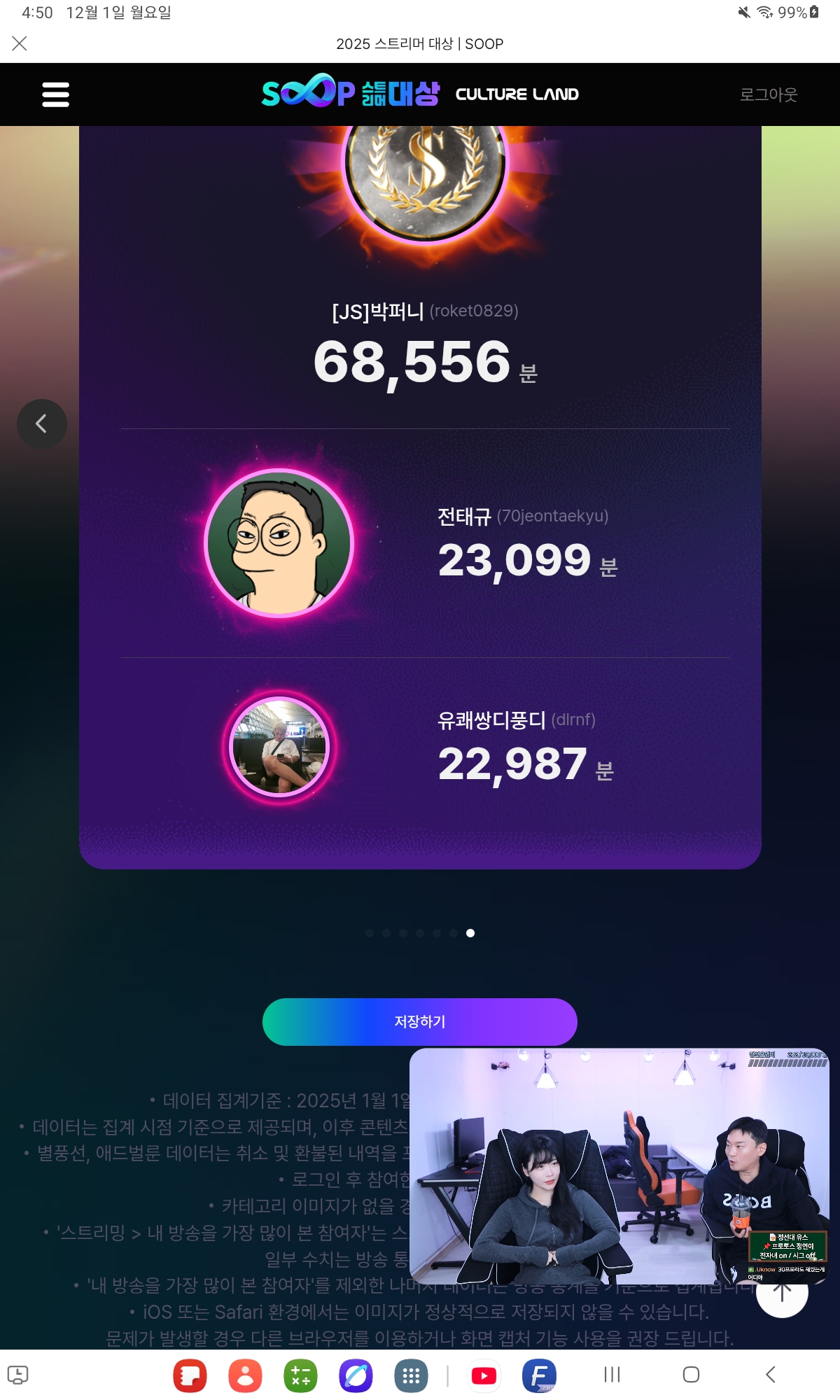The height and width of the screenshot is (1400, 840).
Task: Open recent apps
Action: click(x=612, y=1375)
